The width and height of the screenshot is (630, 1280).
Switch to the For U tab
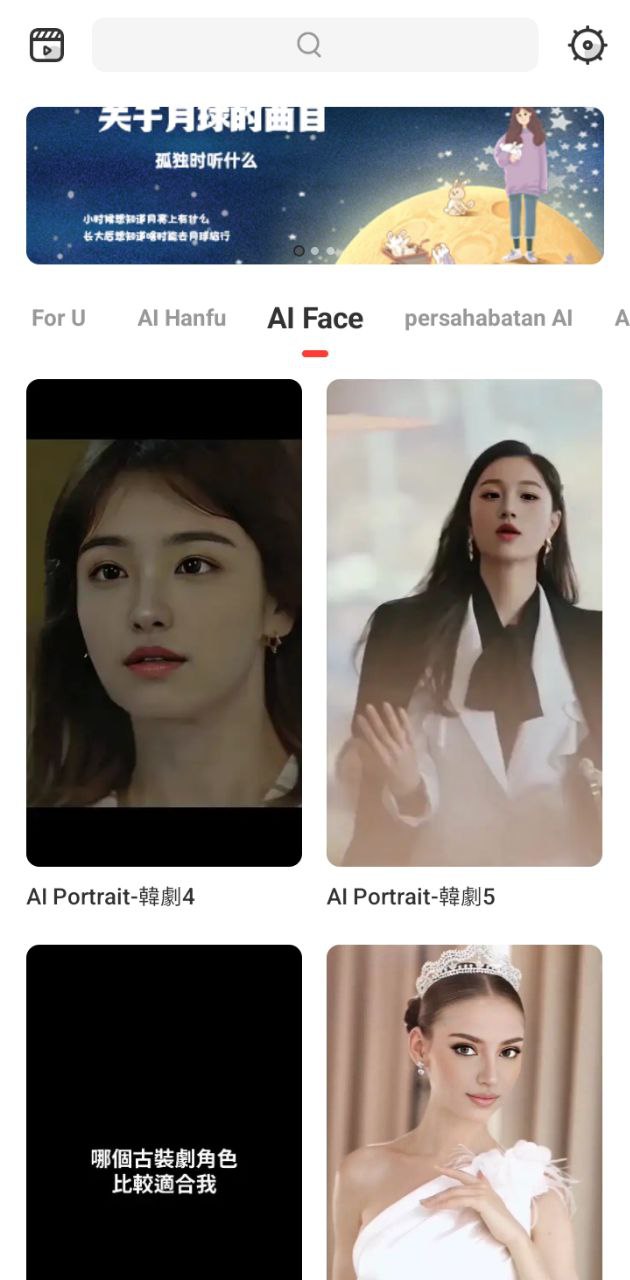58,318
